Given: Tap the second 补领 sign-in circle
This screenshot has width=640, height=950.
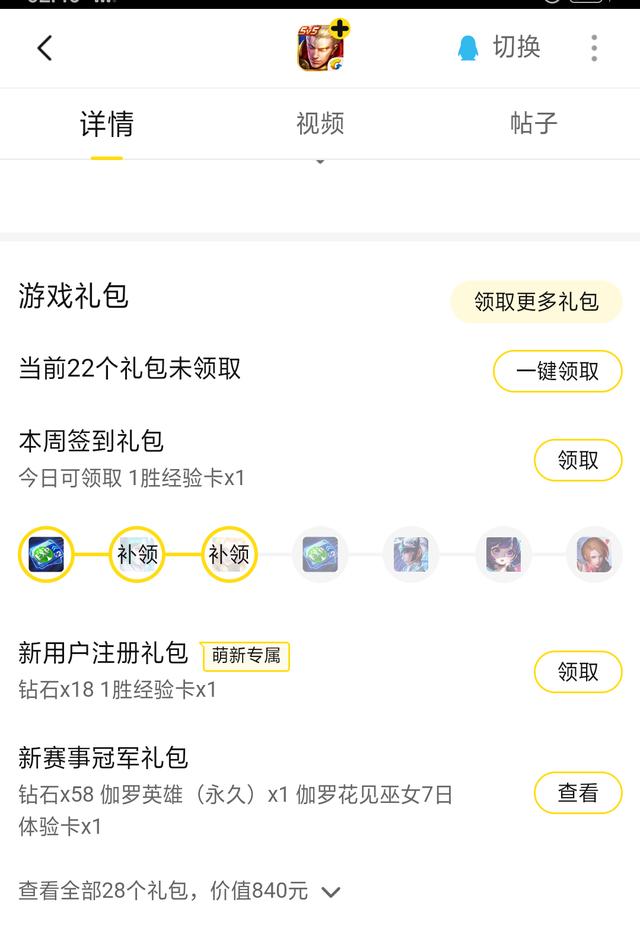Looking at the screenshot, I should [x=230, y=554].
